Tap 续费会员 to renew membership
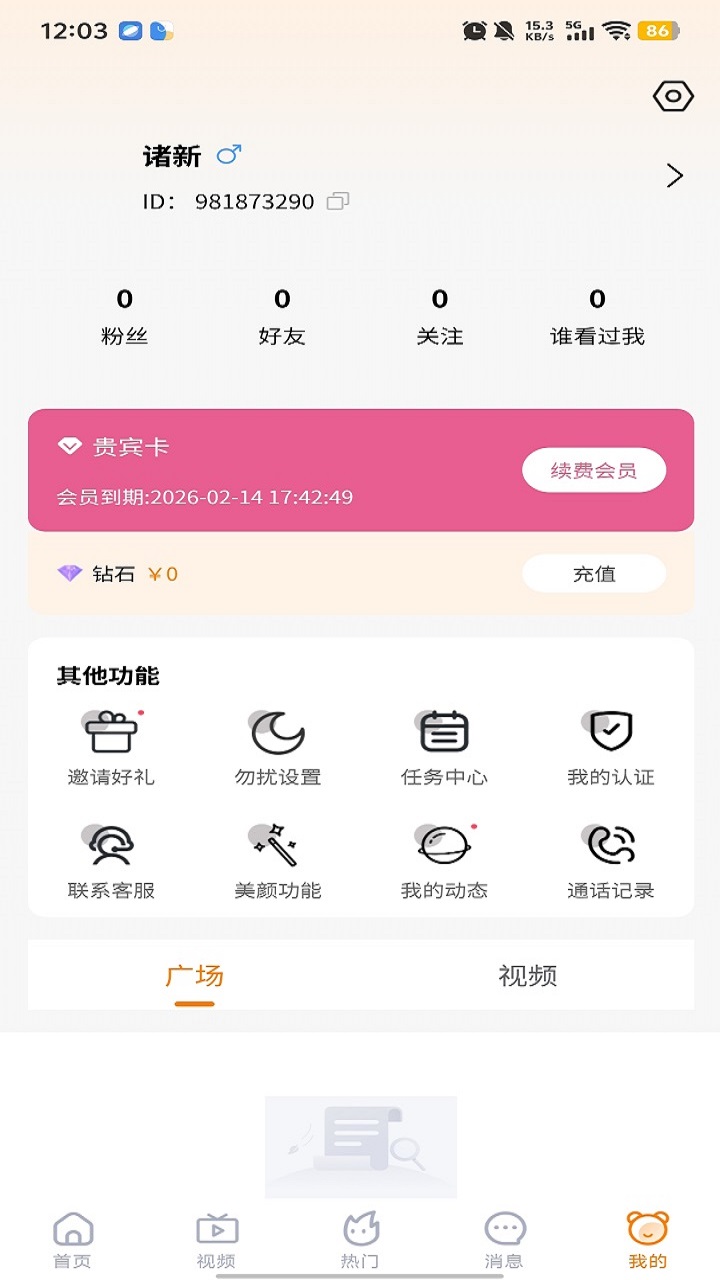This screenshot has height=1280, width=720. click(x=594, y=469)
